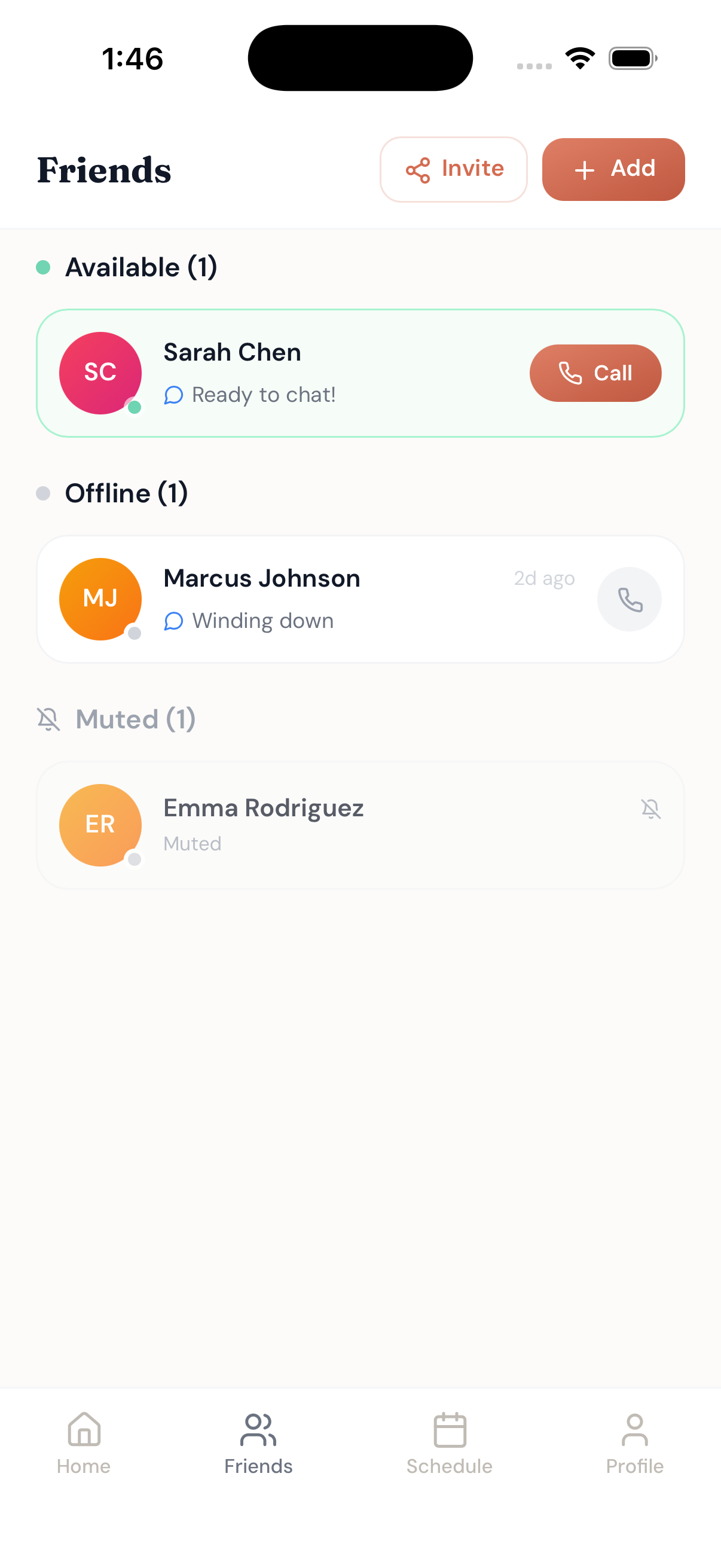Select the Call button phone icon for Marcus Johnson
The image size is (721, 1568).
click(x=630, y=599)
